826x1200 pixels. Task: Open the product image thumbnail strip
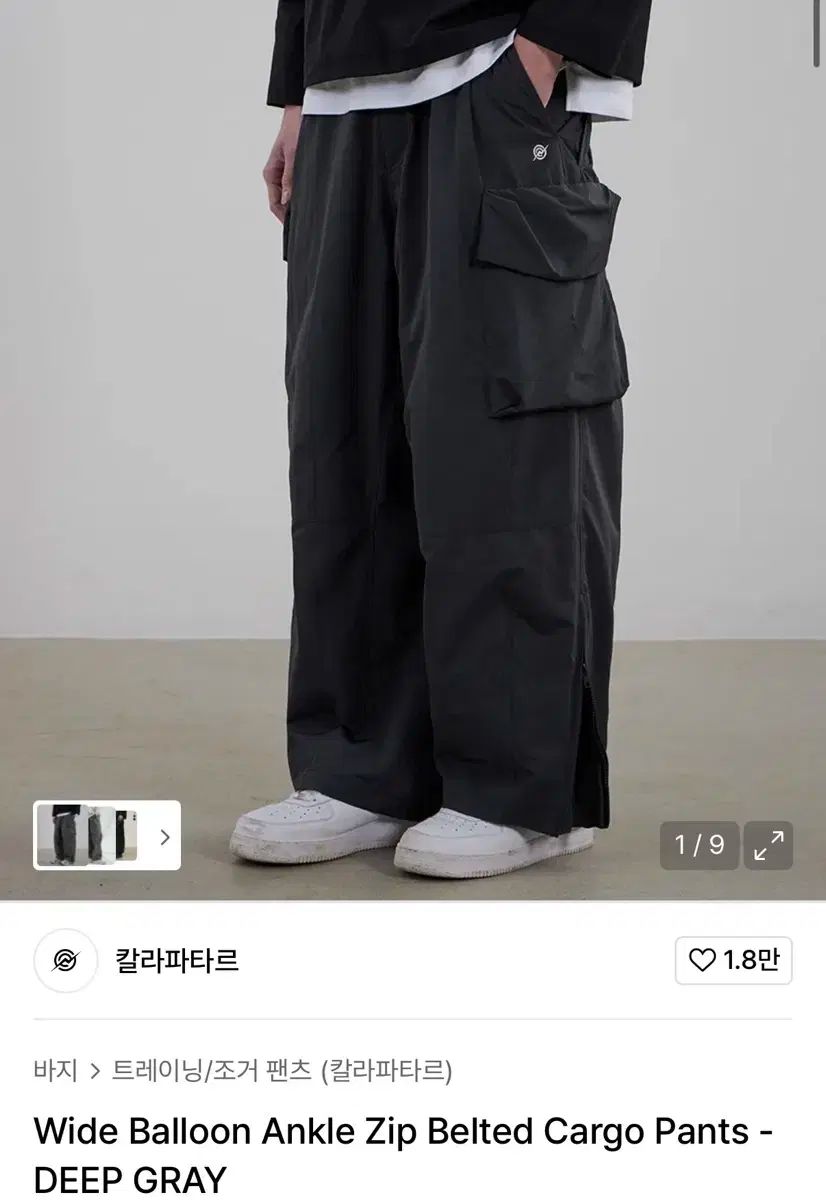click(x=107, y=835)
